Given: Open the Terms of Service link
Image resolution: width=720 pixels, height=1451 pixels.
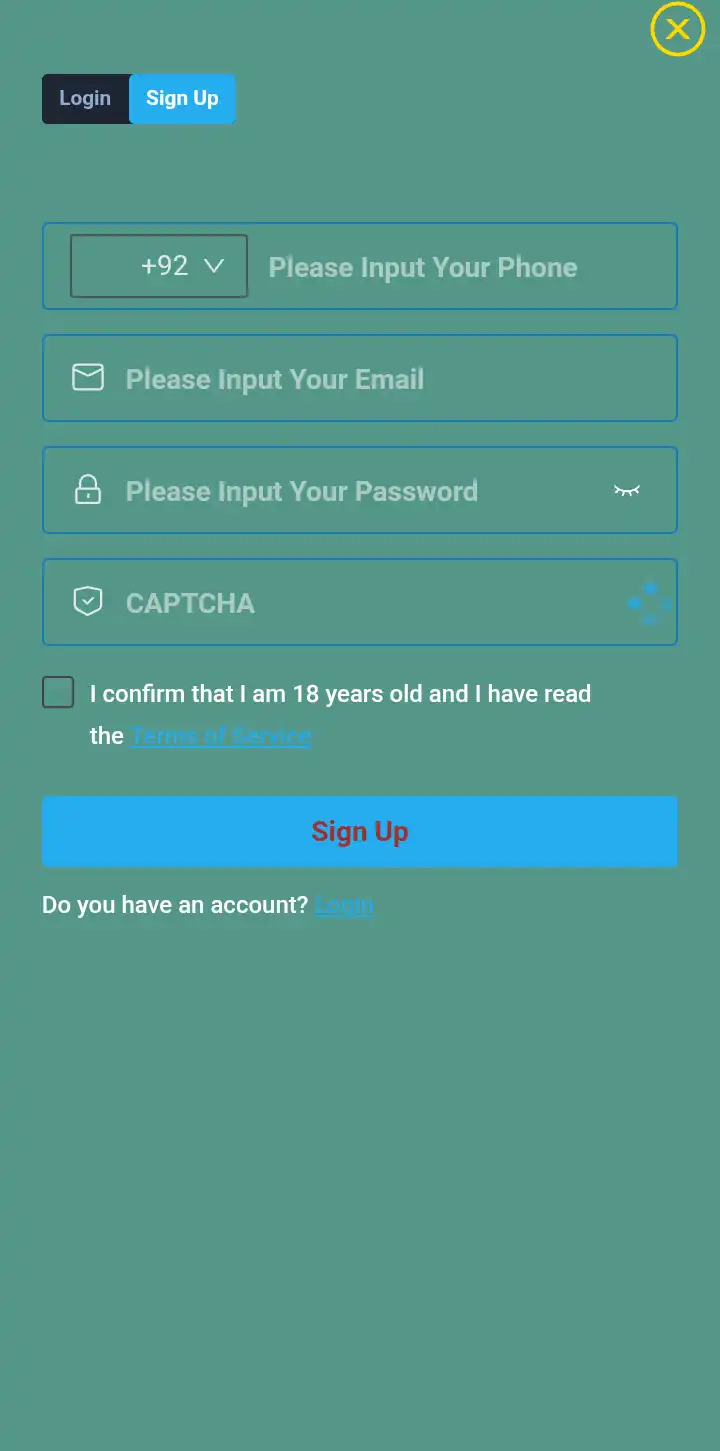Looking at the screenshot, I should 220,736.
